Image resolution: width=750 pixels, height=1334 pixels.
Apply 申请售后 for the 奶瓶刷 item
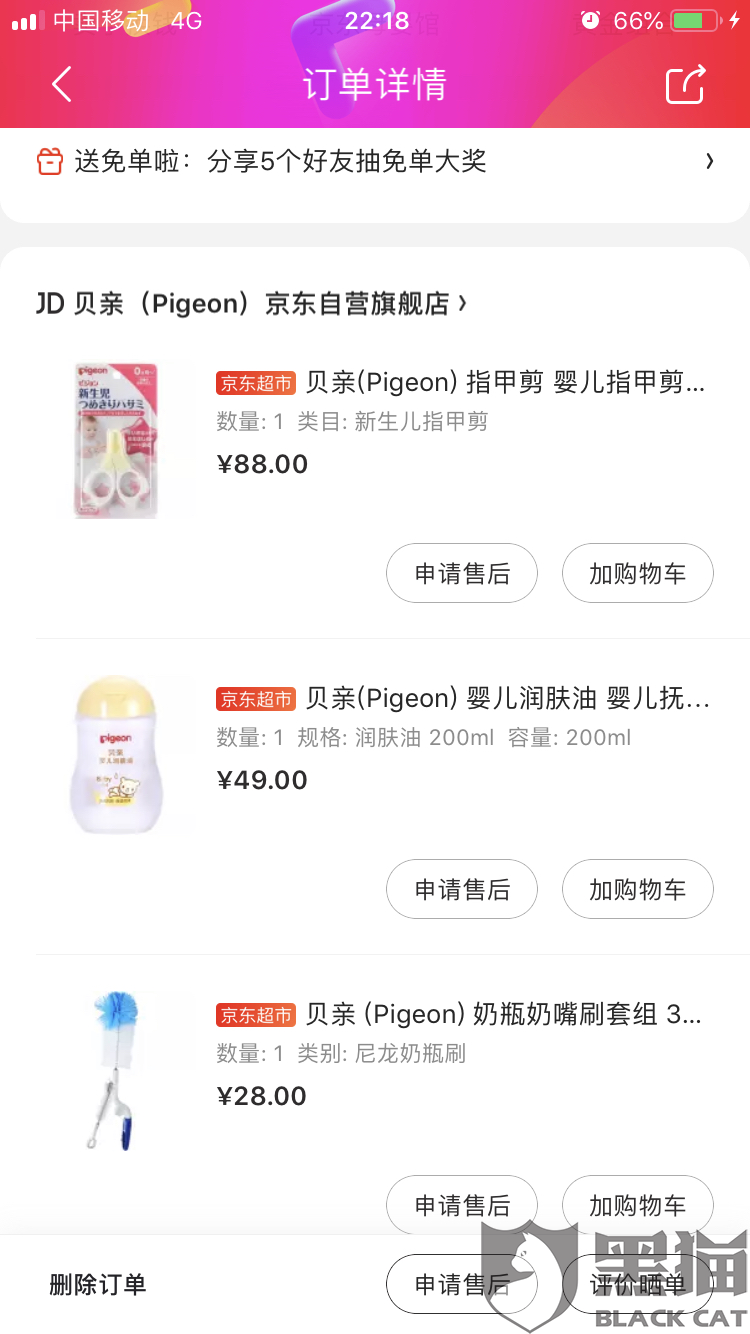click(462, 1204)
